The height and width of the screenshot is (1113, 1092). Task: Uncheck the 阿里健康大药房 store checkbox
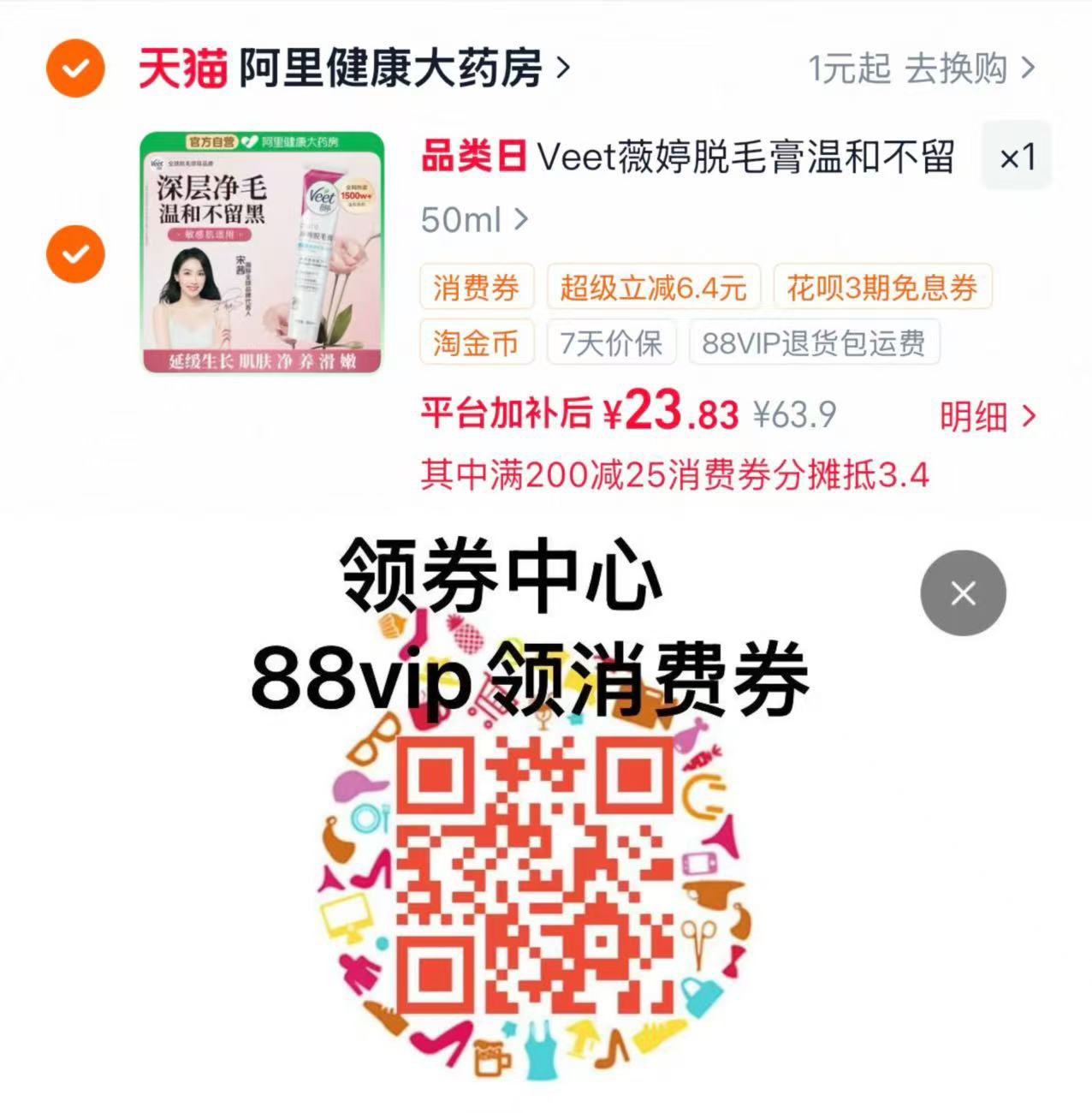[75, 68]
